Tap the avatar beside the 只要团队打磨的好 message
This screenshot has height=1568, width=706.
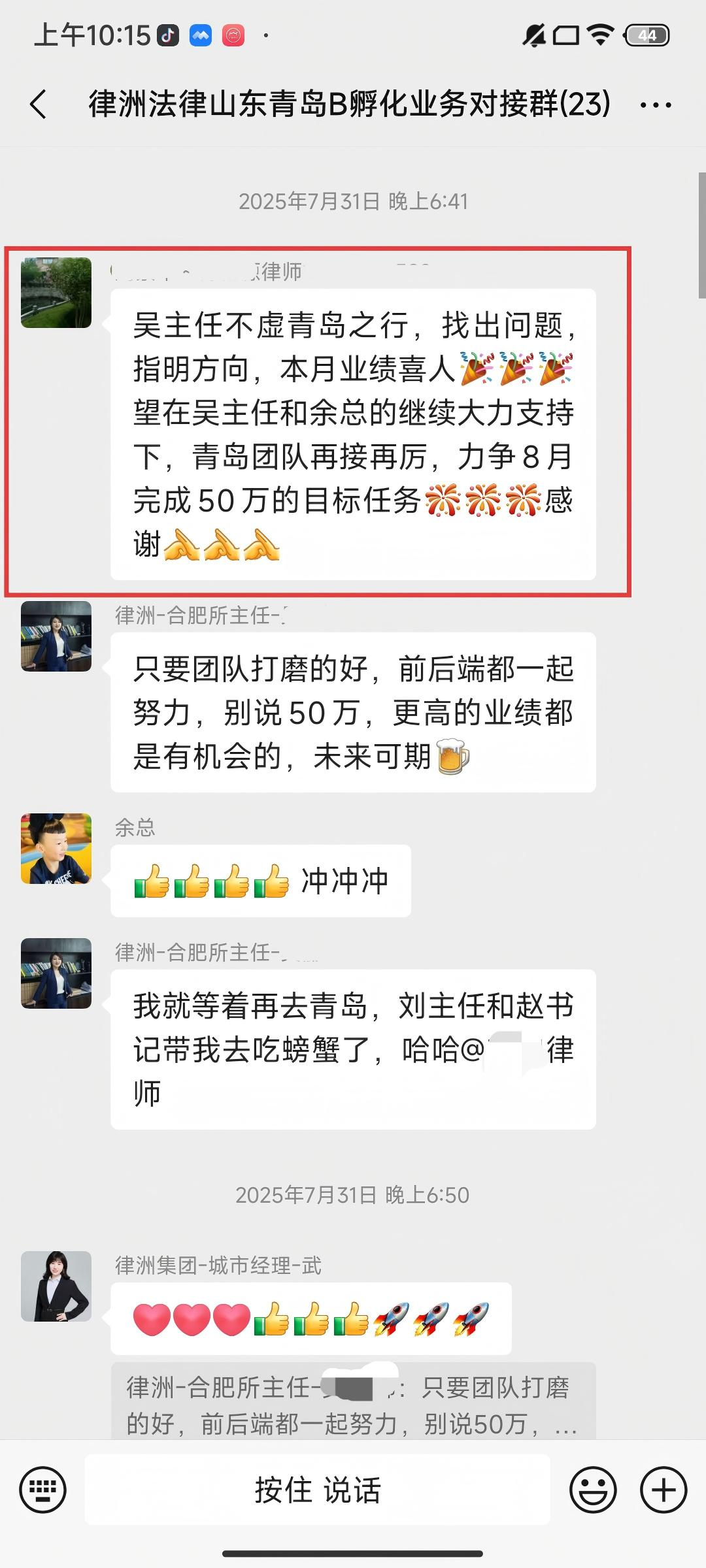pyautogui.click(x=56, y=636)
